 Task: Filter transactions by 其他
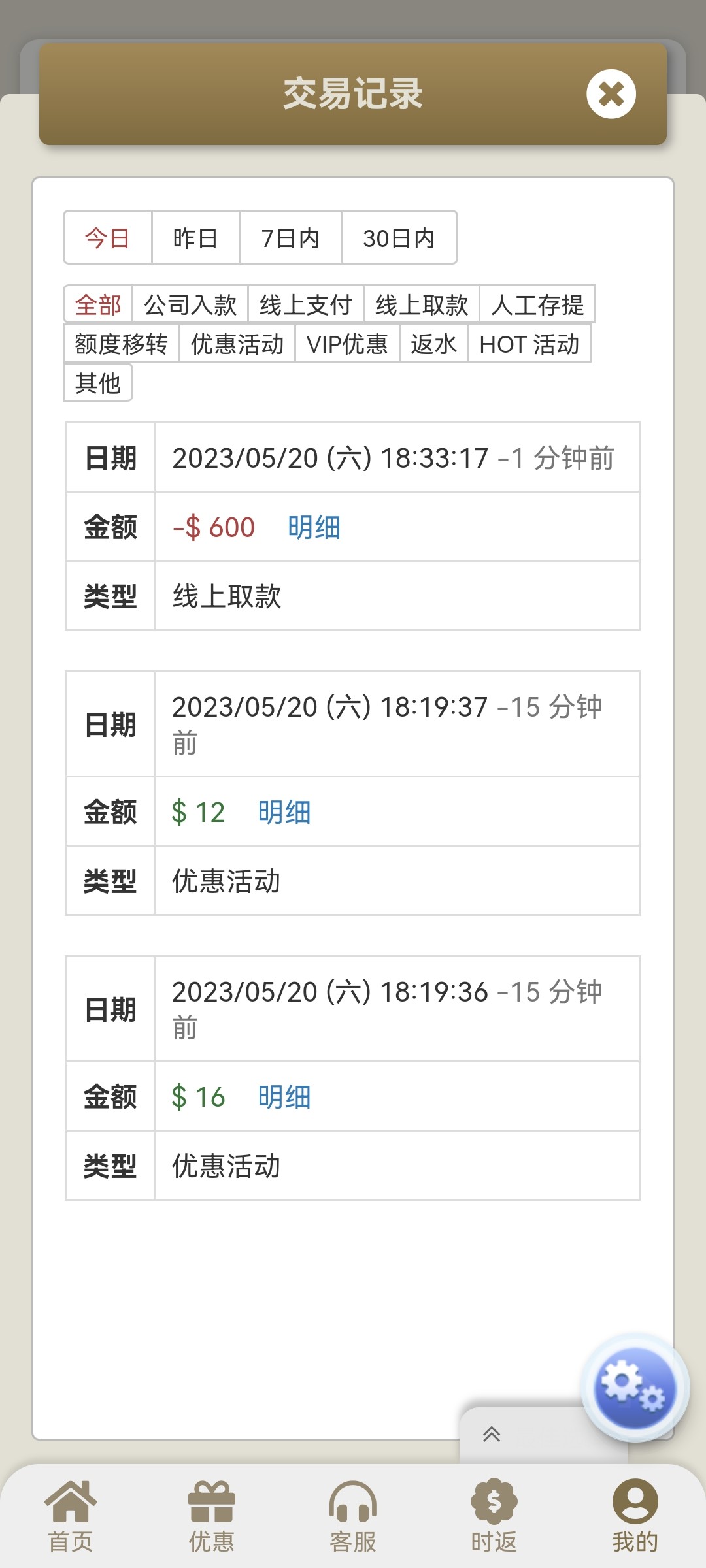click(98, 383)
